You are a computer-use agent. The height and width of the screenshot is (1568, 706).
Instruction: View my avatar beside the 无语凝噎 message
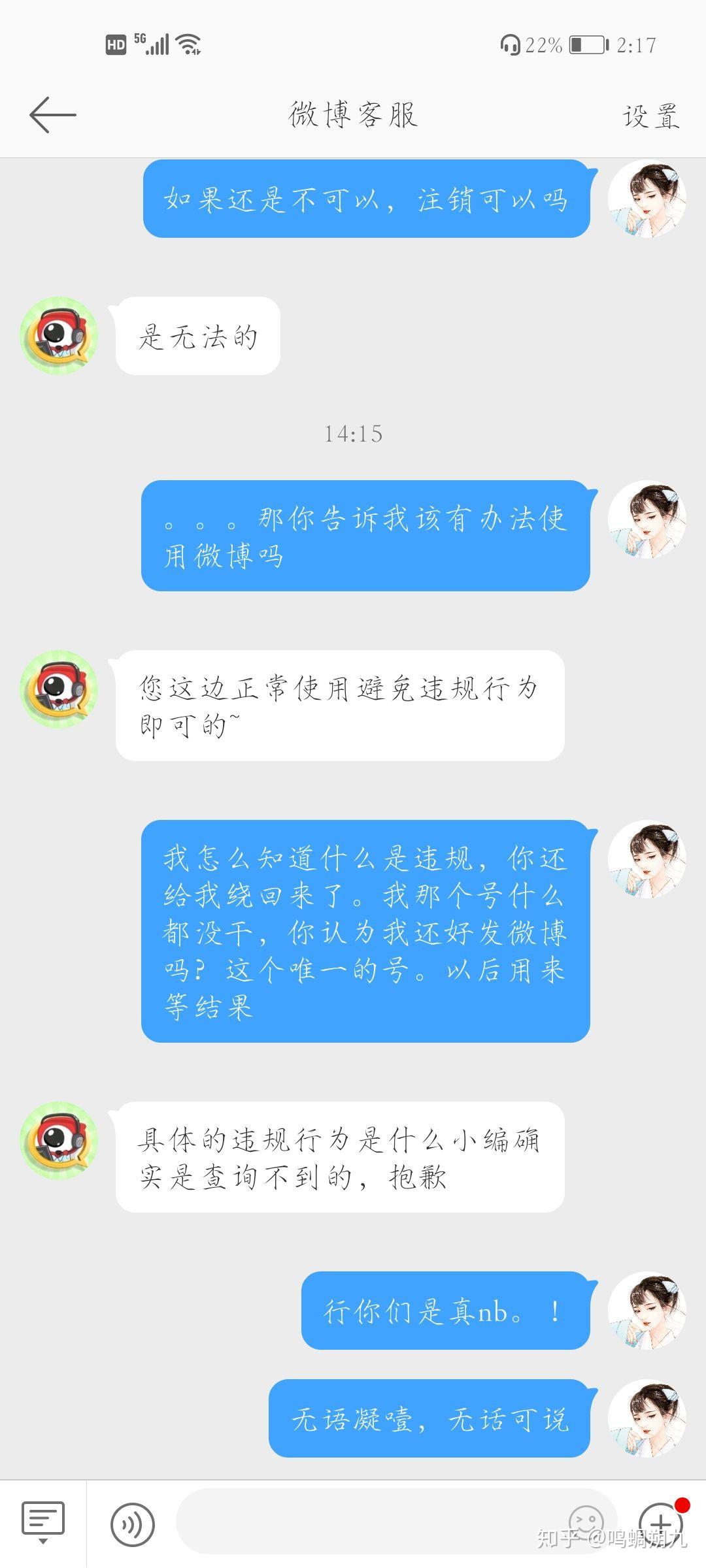(x=647, y=1418)
